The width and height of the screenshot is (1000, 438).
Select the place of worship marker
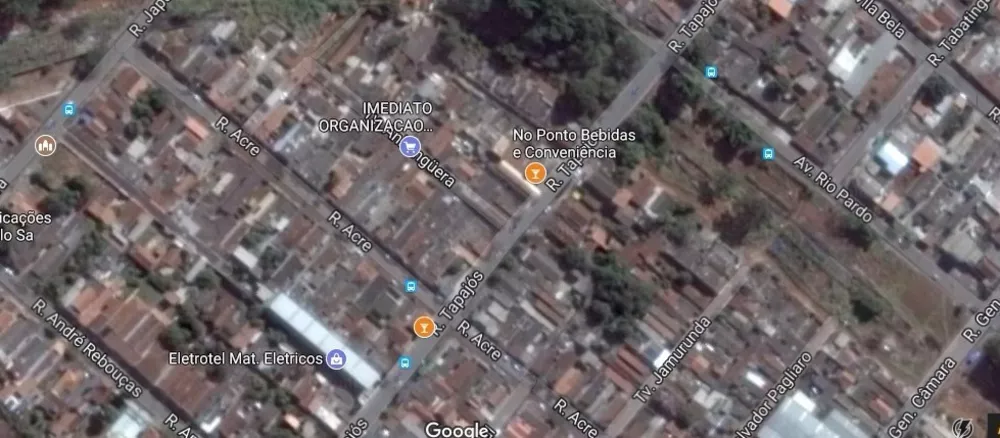click(x=44, y=146)
